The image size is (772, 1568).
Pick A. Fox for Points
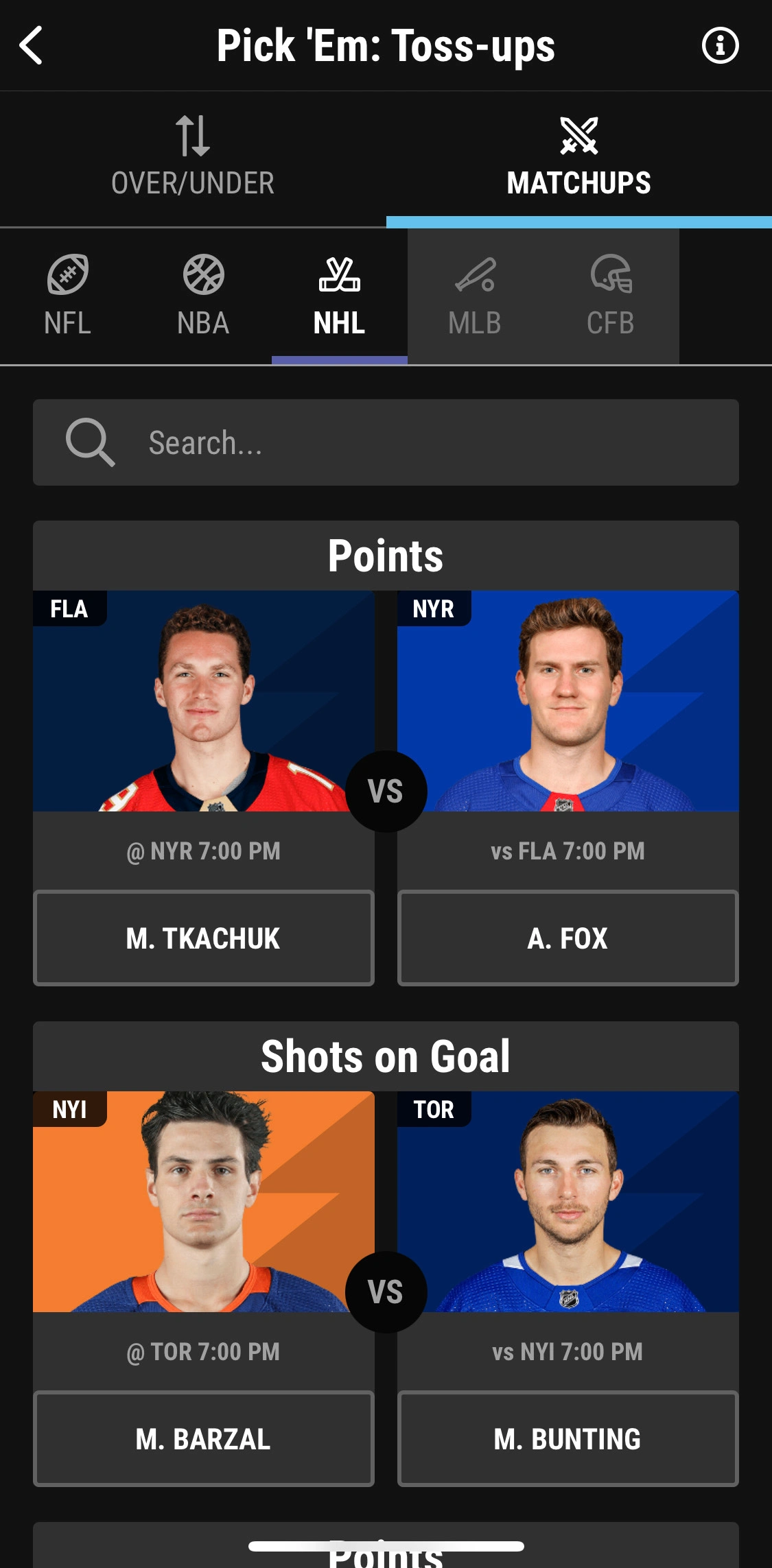point(568,938)
